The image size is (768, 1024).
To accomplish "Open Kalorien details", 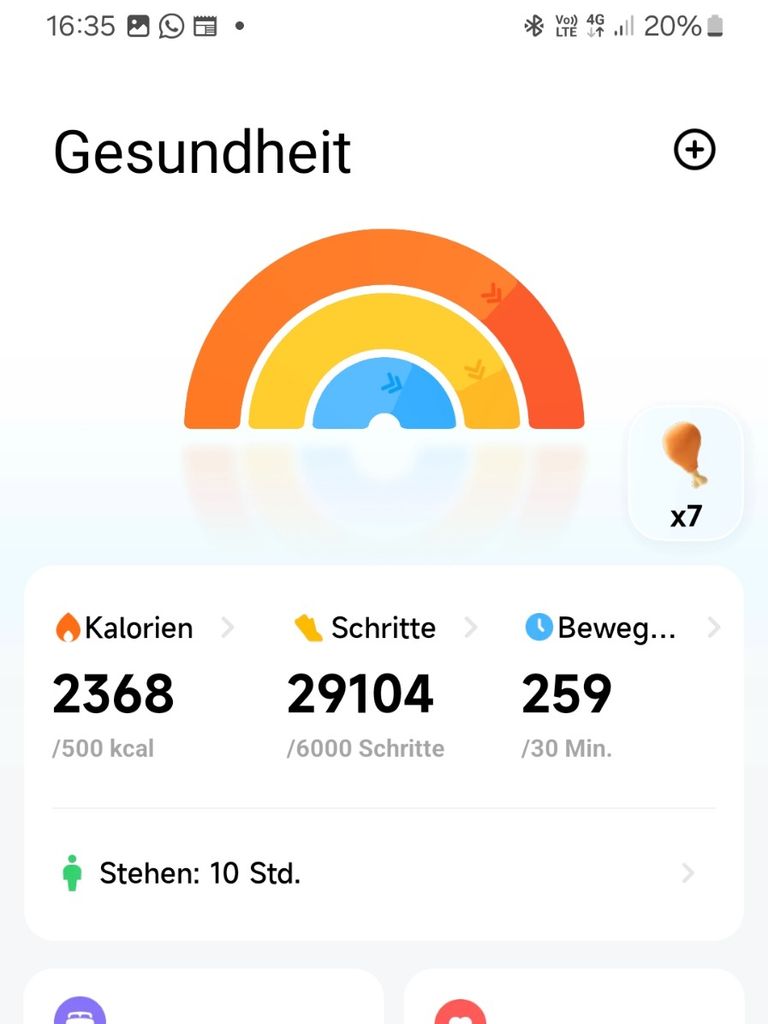I will 140,628.
